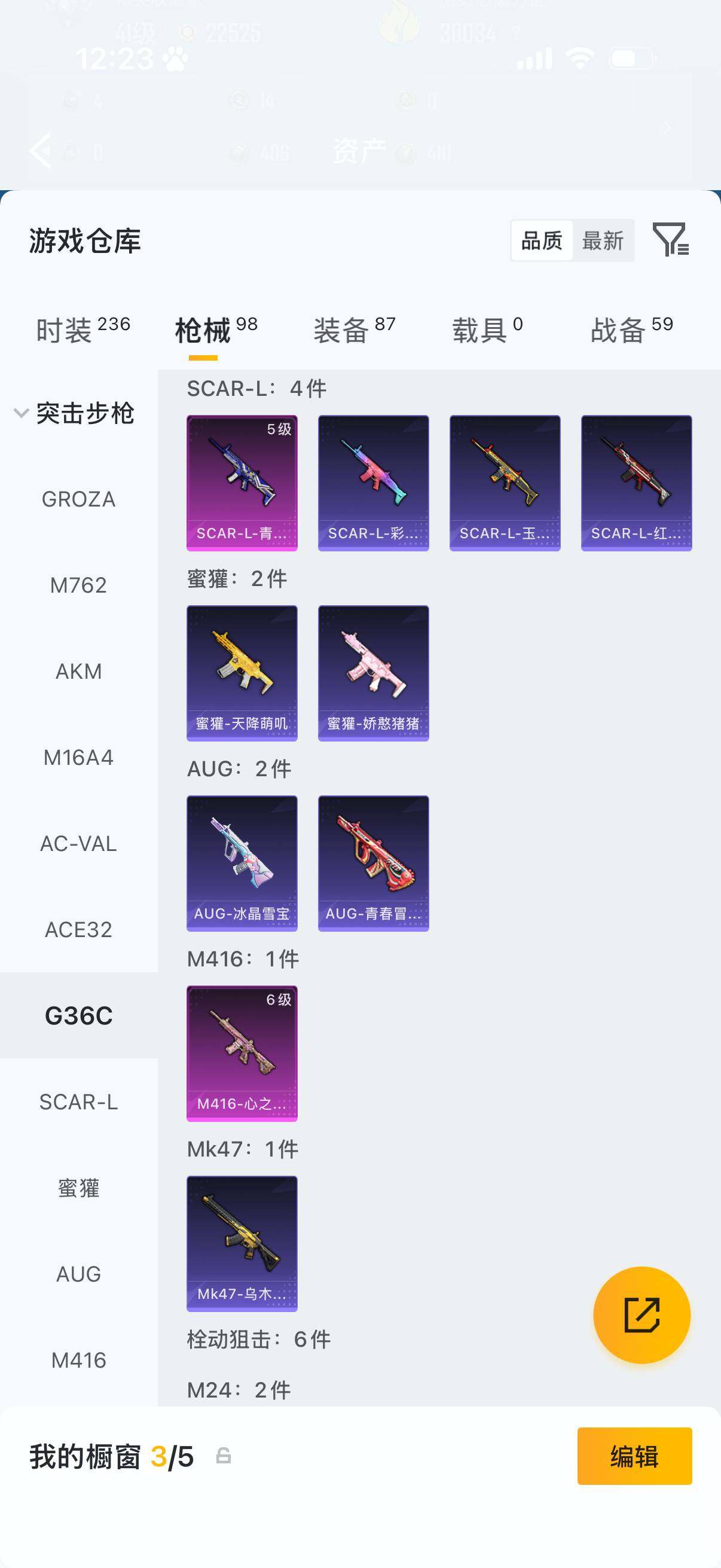Switch to the 战备 tab
The image size is (721, 1568).
click(631, 330)
